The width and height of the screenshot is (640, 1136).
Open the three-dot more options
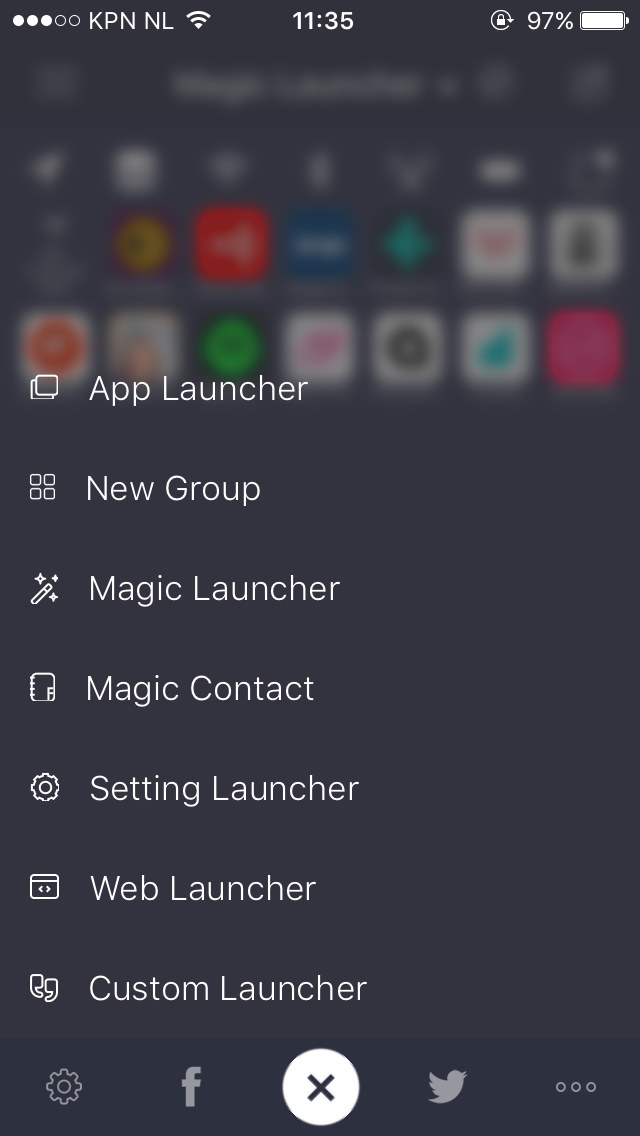point(576,1086)
